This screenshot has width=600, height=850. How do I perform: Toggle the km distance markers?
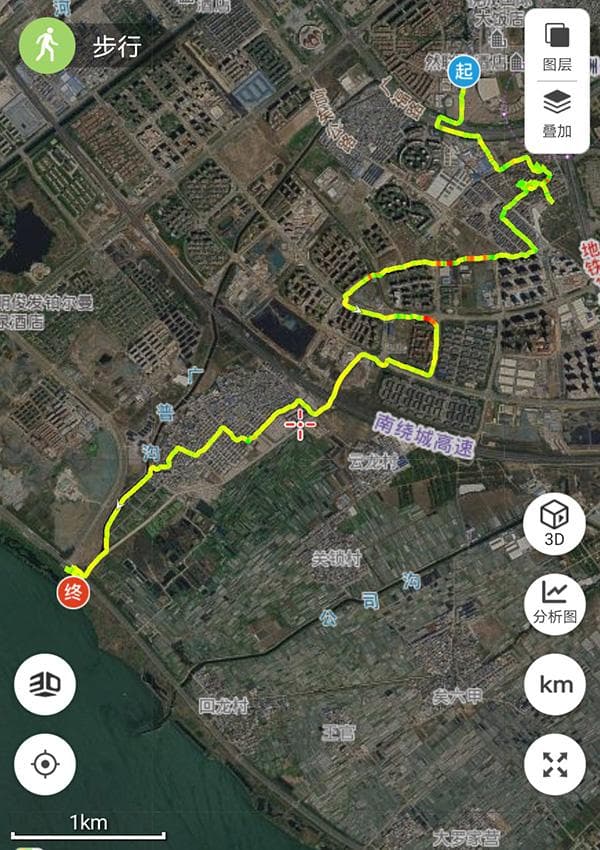[555, 684]
